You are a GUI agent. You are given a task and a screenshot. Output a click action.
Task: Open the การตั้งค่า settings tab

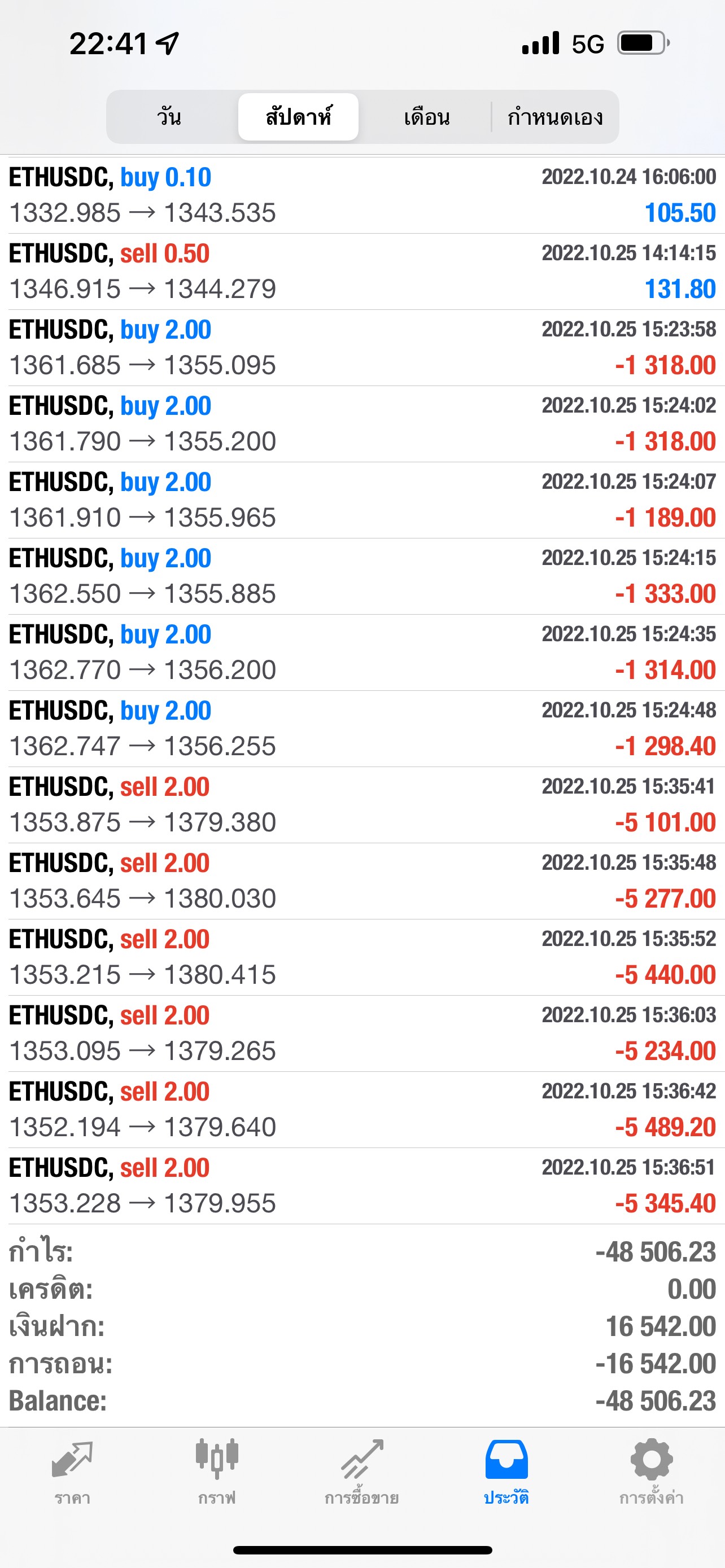tap(652, 1473)
